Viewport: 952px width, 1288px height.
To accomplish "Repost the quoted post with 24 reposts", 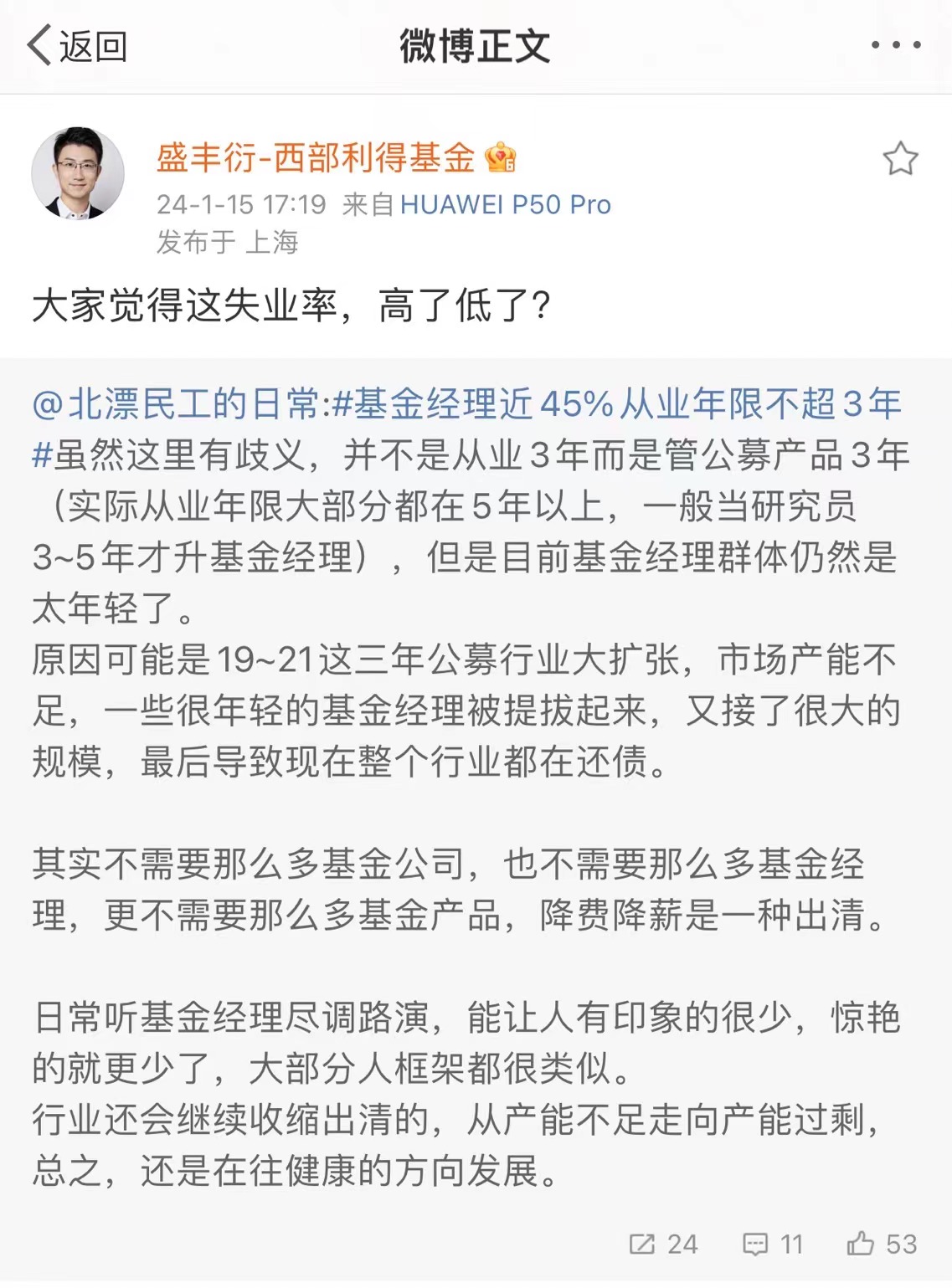I will pyautogui.click(x=663, y=1244).
